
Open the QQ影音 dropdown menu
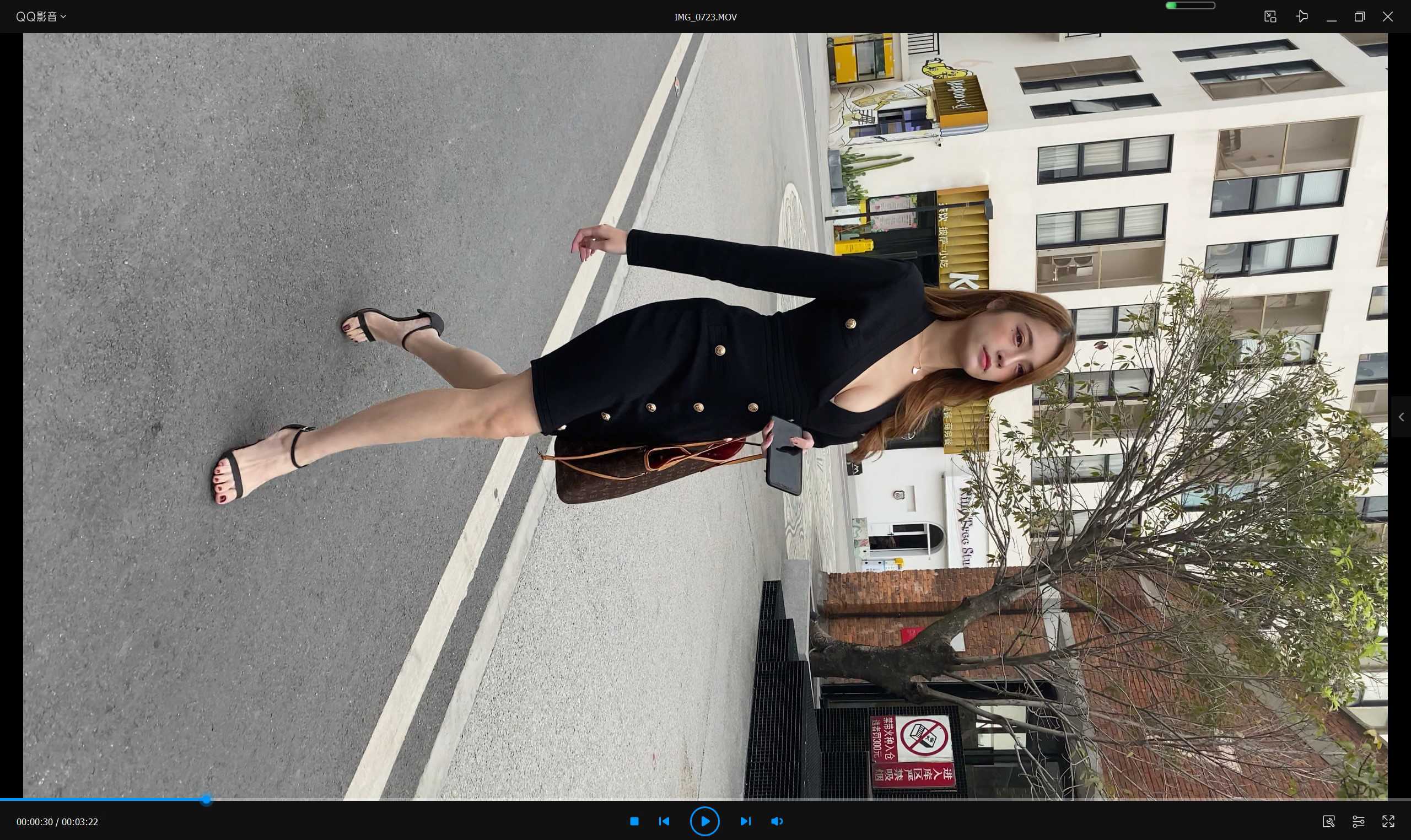[x=41, y=17]
